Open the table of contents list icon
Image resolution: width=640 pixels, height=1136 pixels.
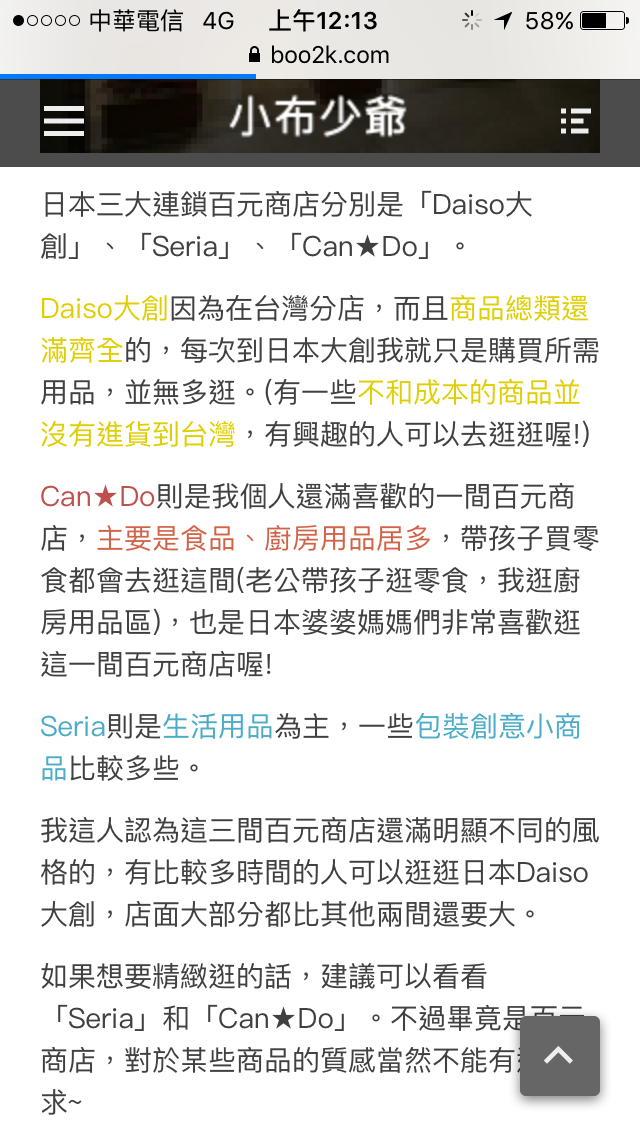pos(575,121)
